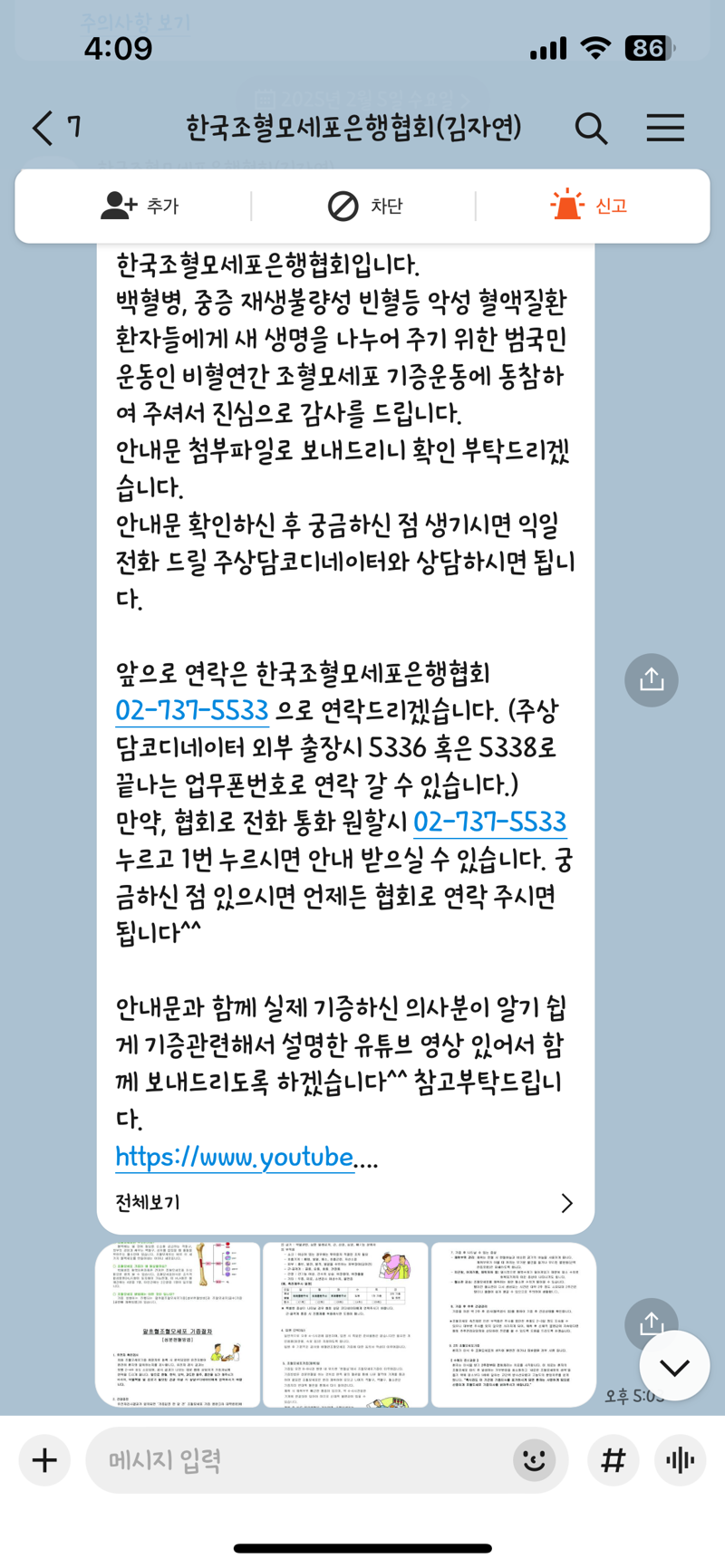Image resolution: width=725 pixels, height=1568 pixels.
Task: Share the long text message
Action: 652,680
